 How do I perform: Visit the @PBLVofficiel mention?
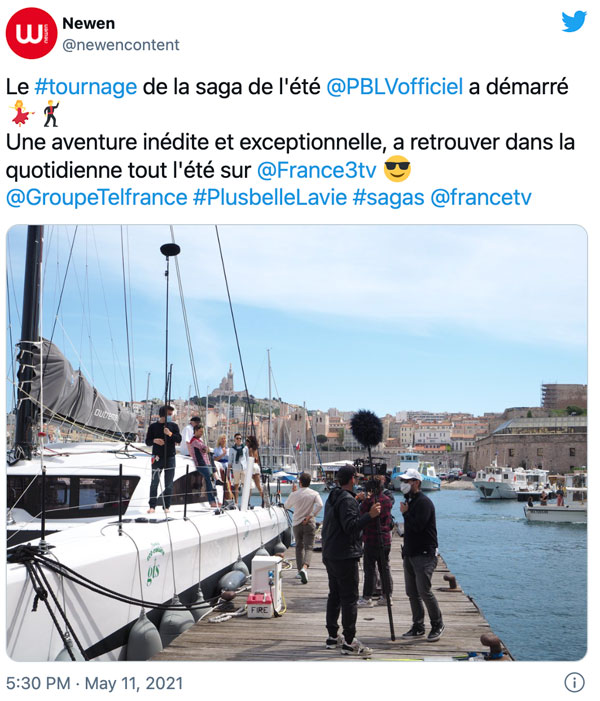394,87
